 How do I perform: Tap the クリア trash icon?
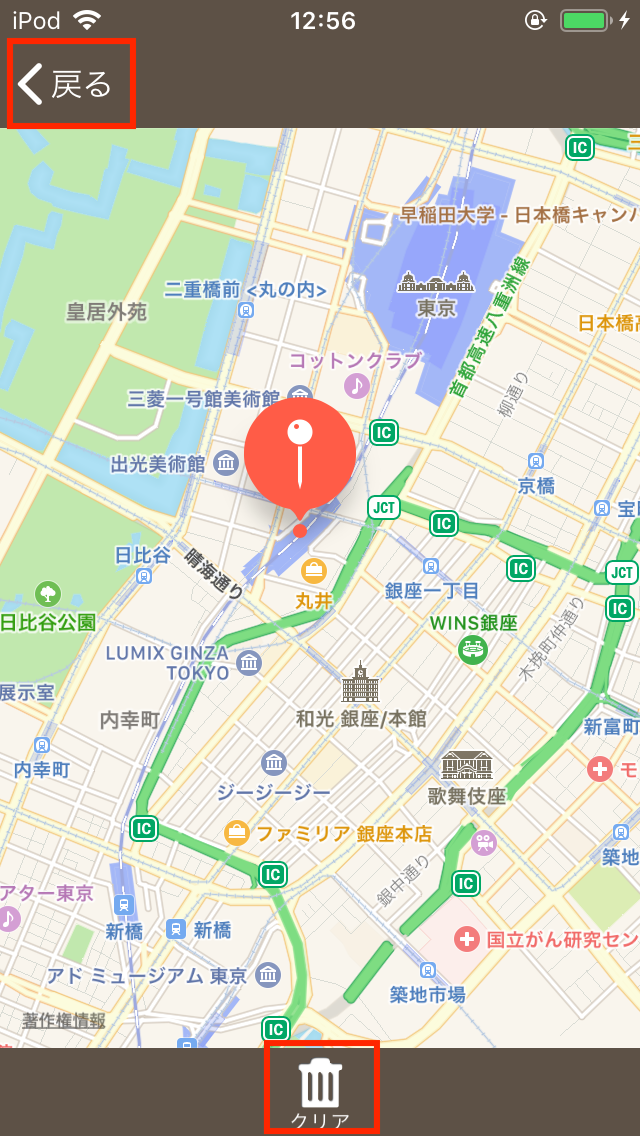coord(321,1088)
